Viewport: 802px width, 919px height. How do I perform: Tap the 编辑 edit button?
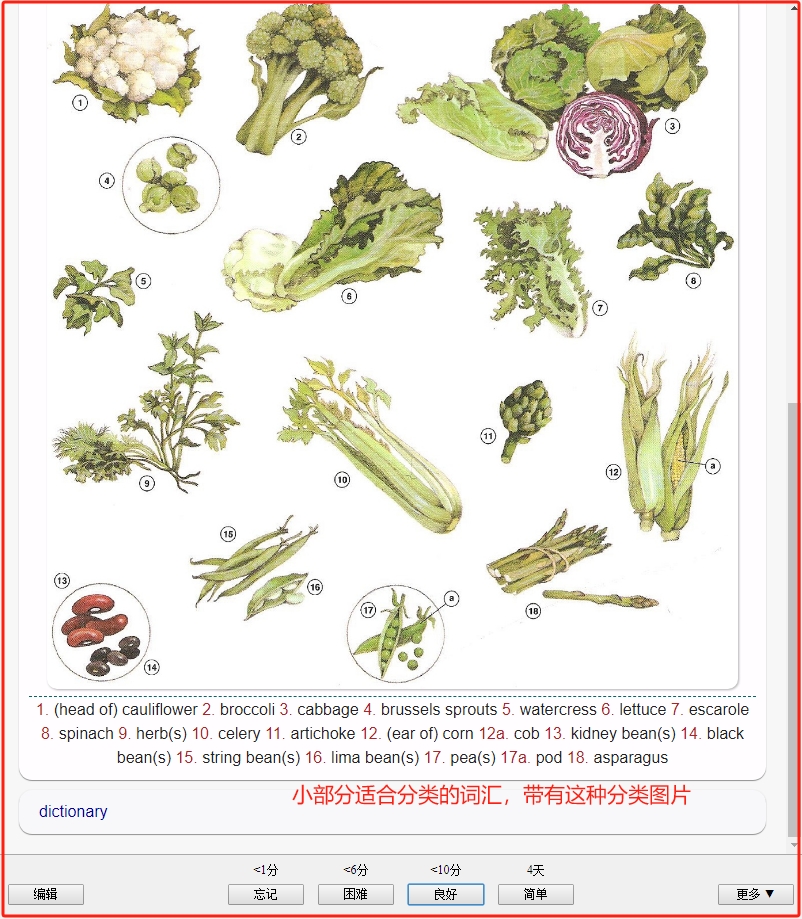[45, 894]
